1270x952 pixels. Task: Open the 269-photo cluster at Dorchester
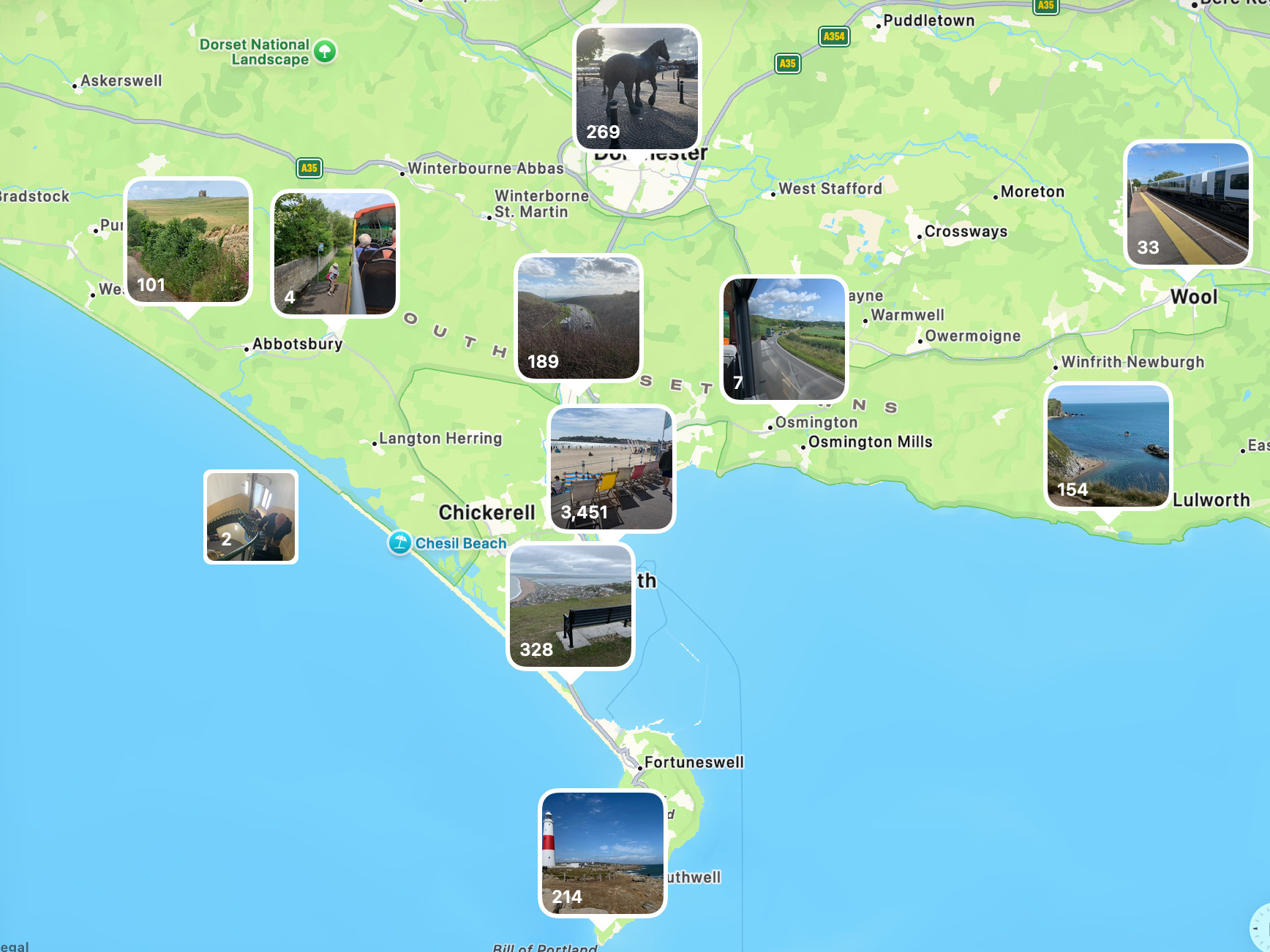click(636, 88)
